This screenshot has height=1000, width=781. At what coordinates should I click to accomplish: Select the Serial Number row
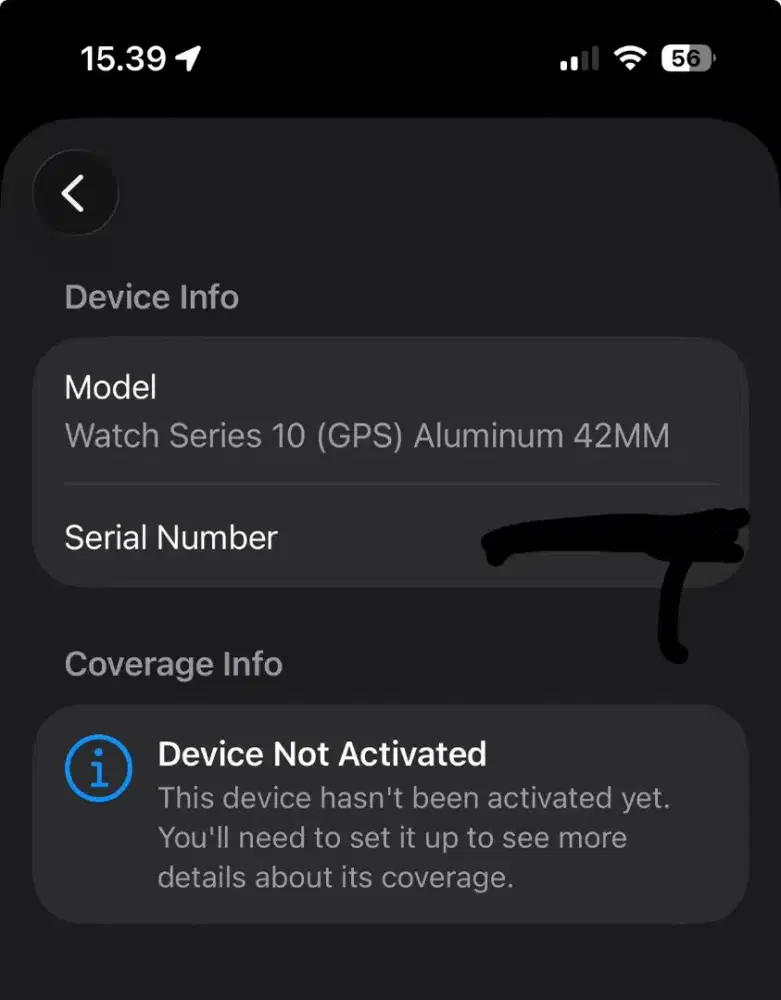[x=390, y=537]
